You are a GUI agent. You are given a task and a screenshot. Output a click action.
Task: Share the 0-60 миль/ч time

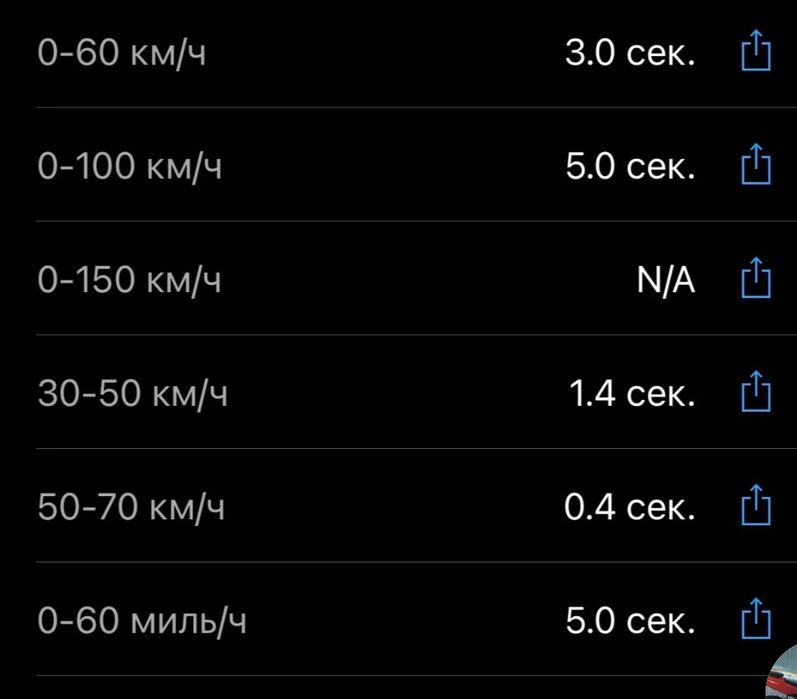(x=757, y=620)
